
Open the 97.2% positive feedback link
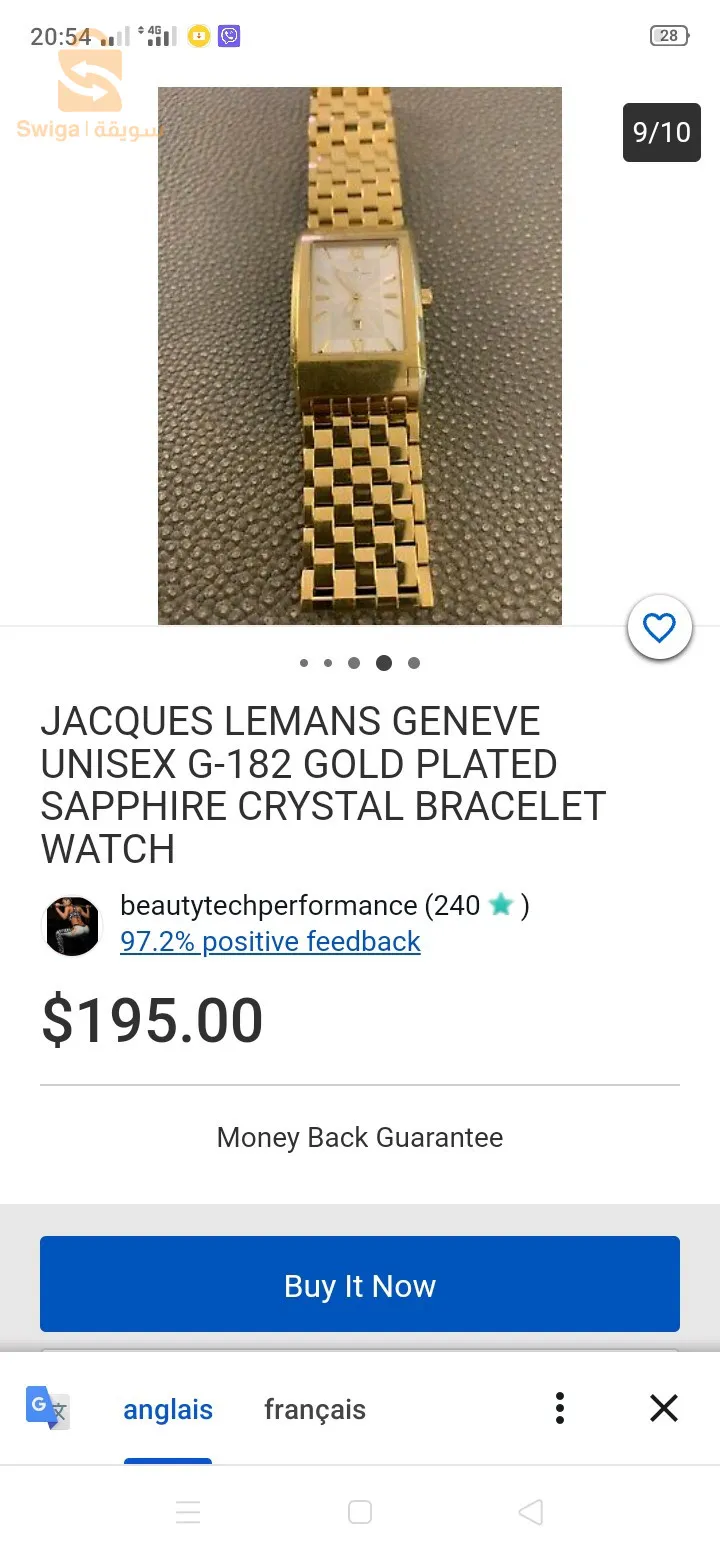[270, 942]
